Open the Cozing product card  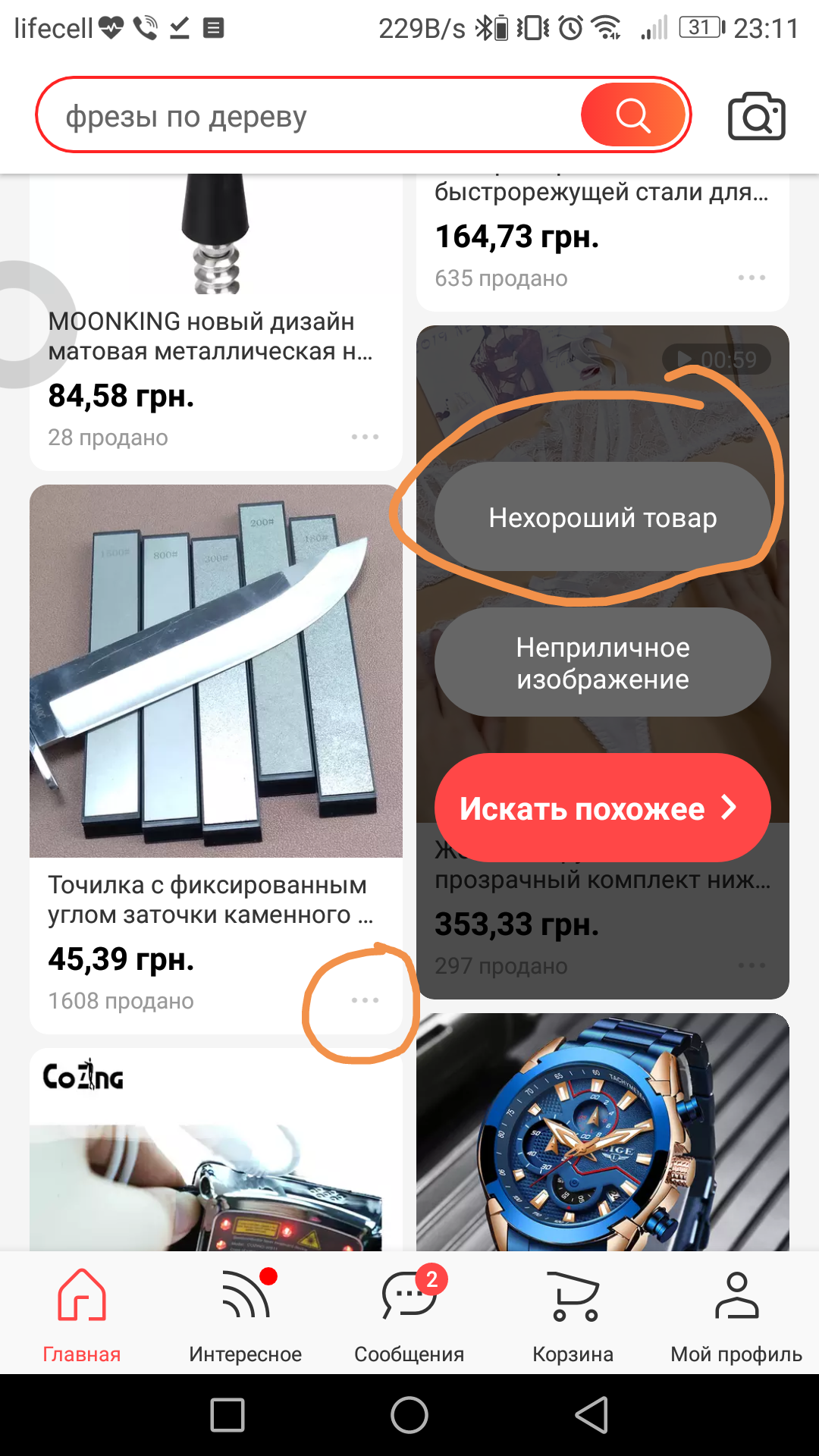point(215,1153)
